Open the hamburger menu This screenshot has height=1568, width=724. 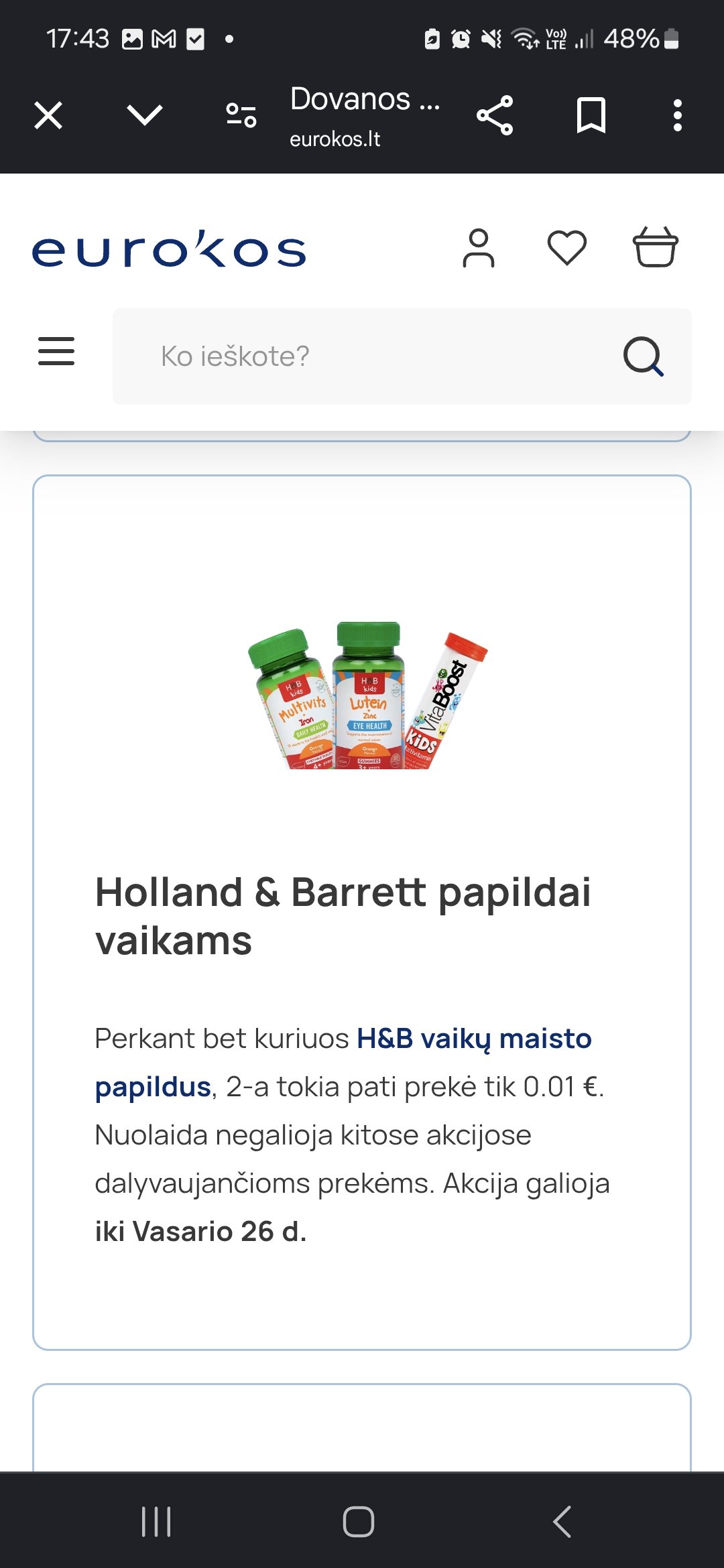[56, 351]
